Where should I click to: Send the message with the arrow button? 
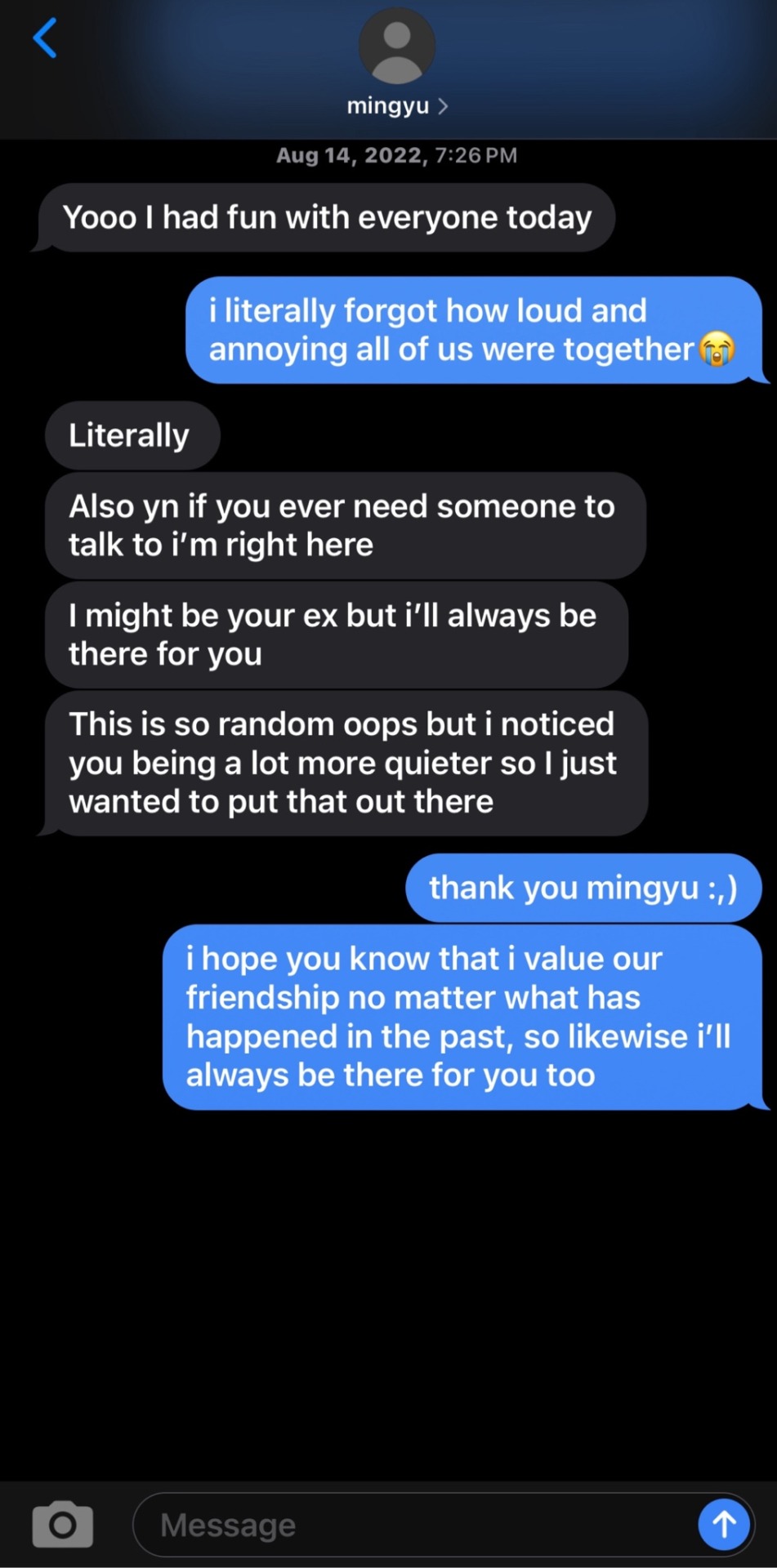[x=724, y=1524]
